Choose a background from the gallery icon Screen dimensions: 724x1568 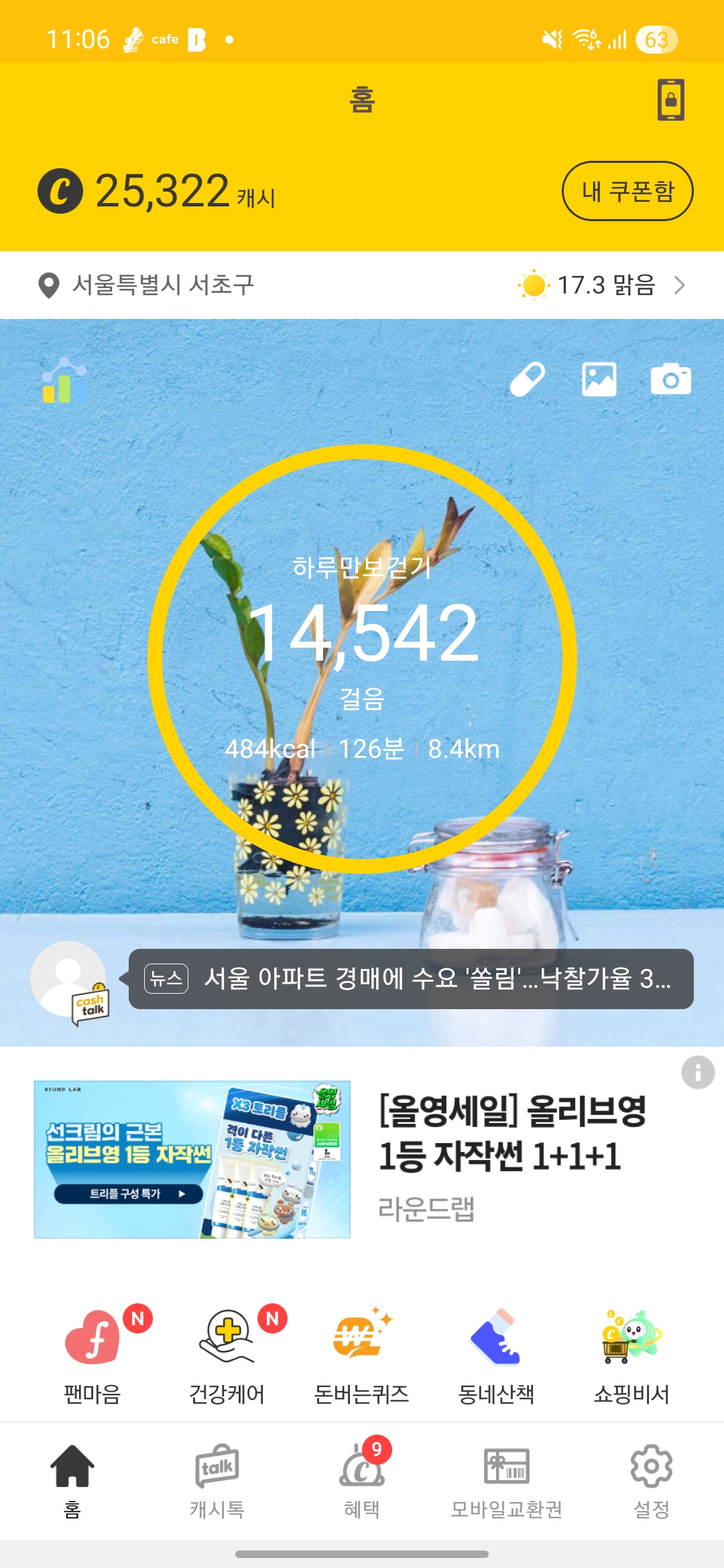pyautogui.click(x=599, y=380)
